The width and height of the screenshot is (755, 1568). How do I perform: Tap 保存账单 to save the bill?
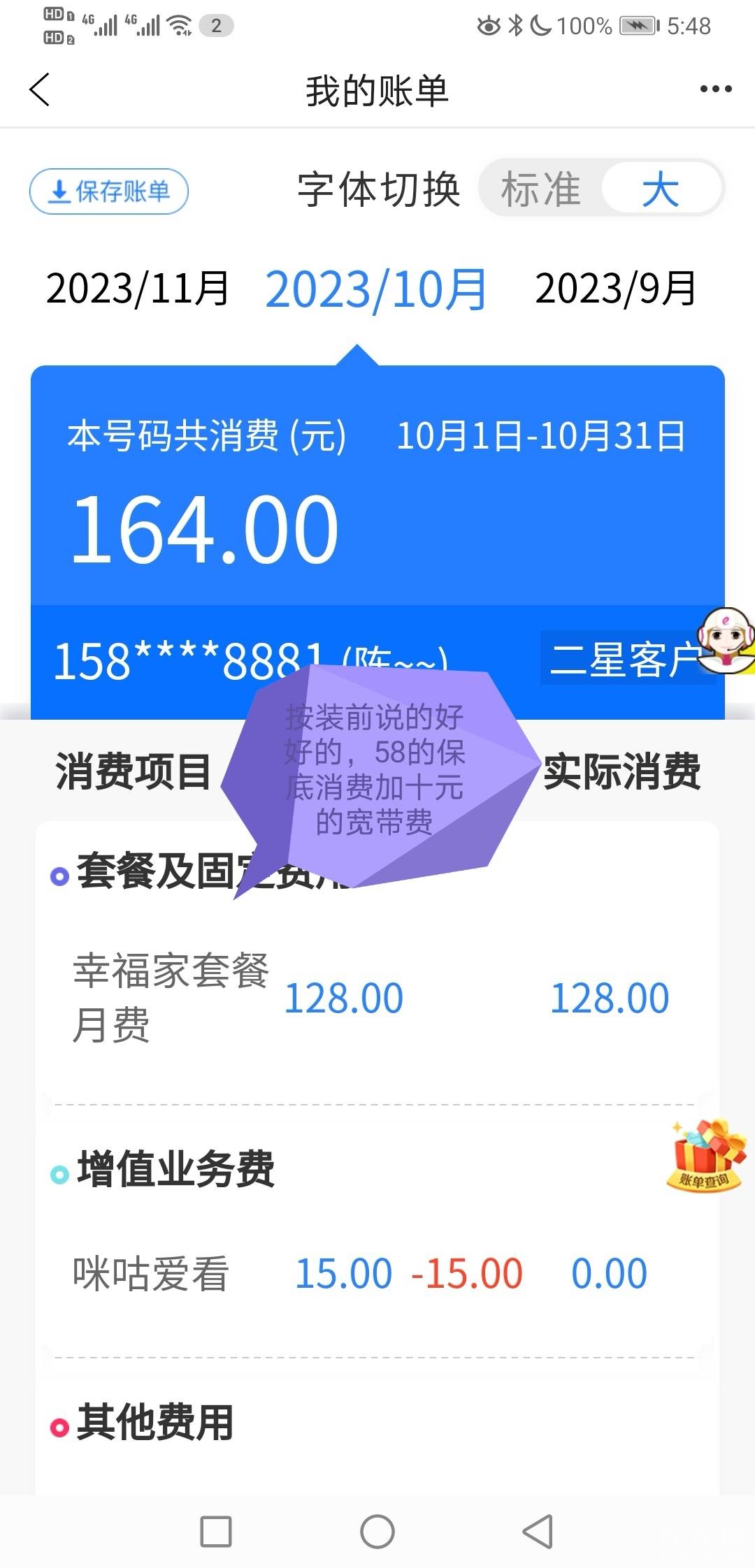(x=109, y=191)
